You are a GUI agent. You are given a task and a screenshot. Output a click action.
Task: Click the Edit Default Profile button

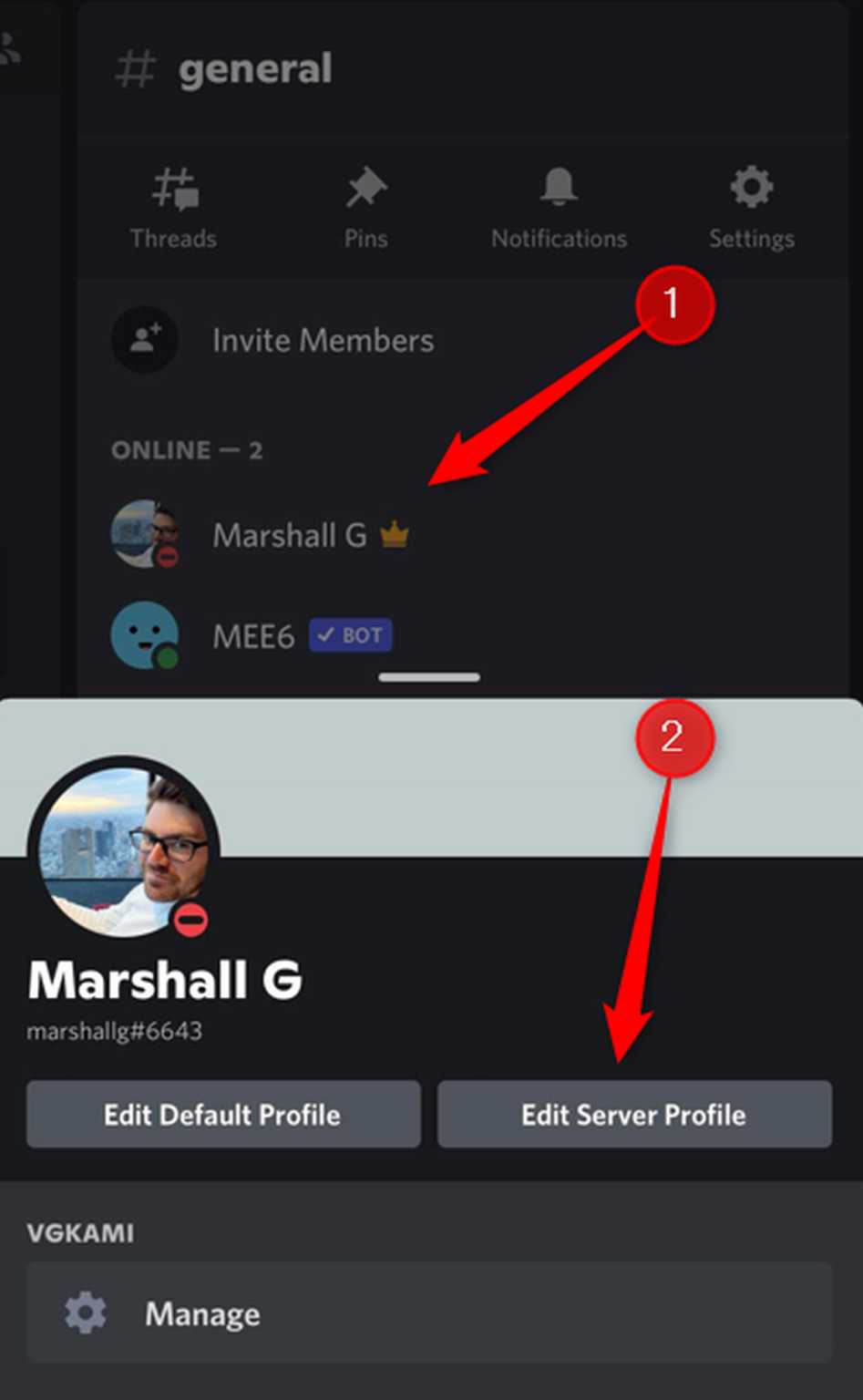click(x=222, y=1114)
